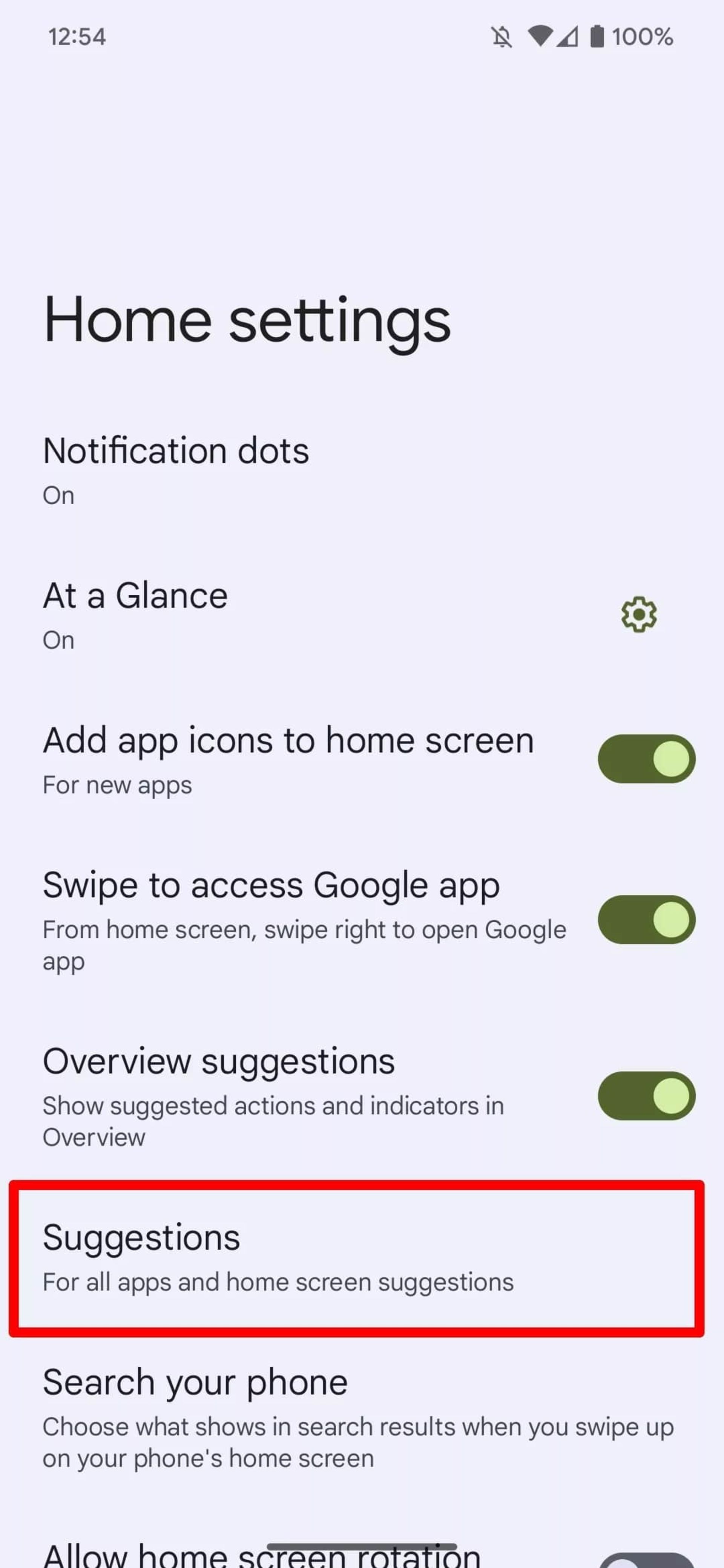This screenshot has height=1568, width=724.
Task: Click the muted notification bell status icon
Action: (x=500, y=37)
